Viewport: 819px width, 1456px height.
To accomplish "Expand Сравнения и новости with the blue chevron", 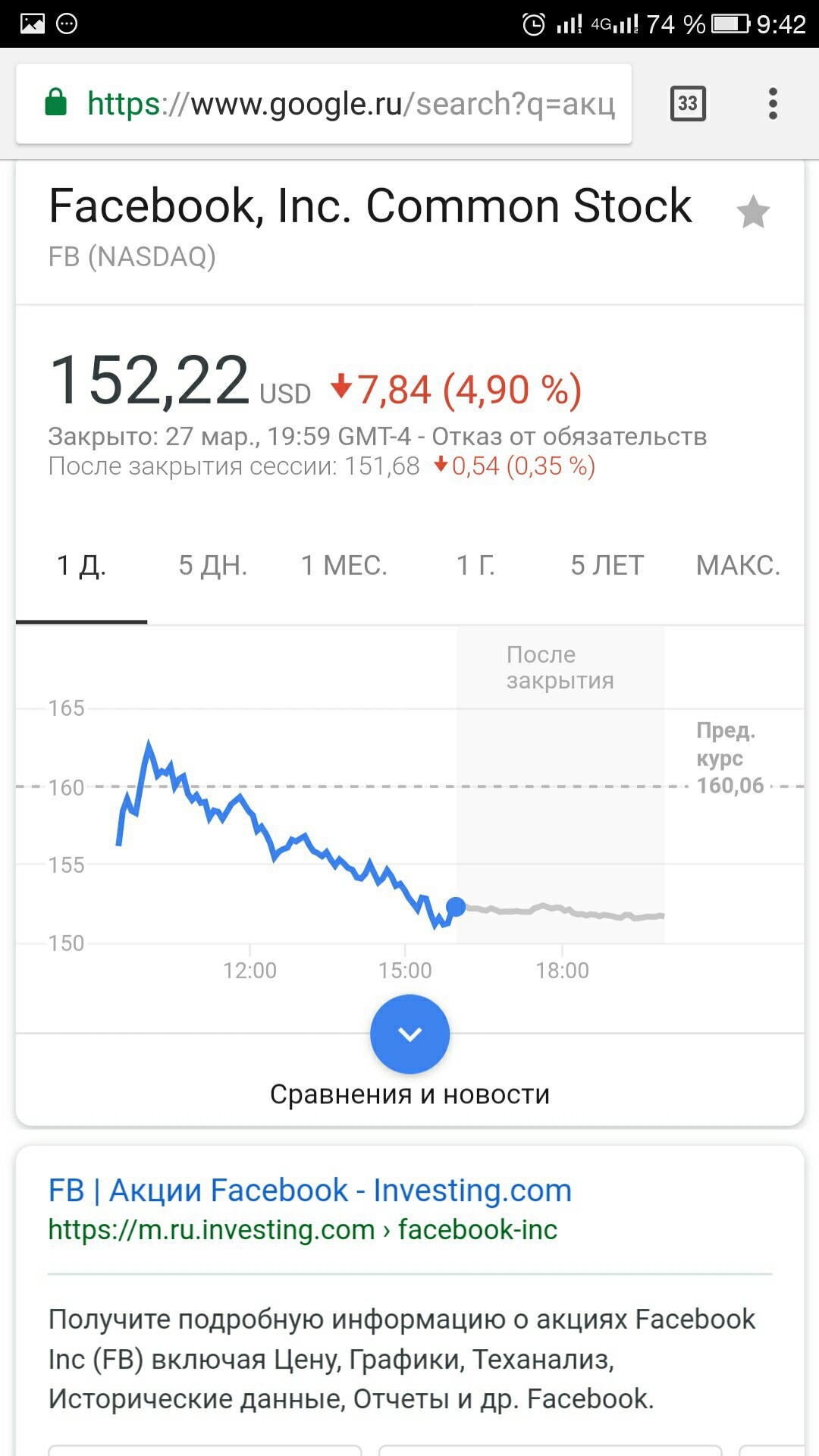I will (x=409, y=1034).
